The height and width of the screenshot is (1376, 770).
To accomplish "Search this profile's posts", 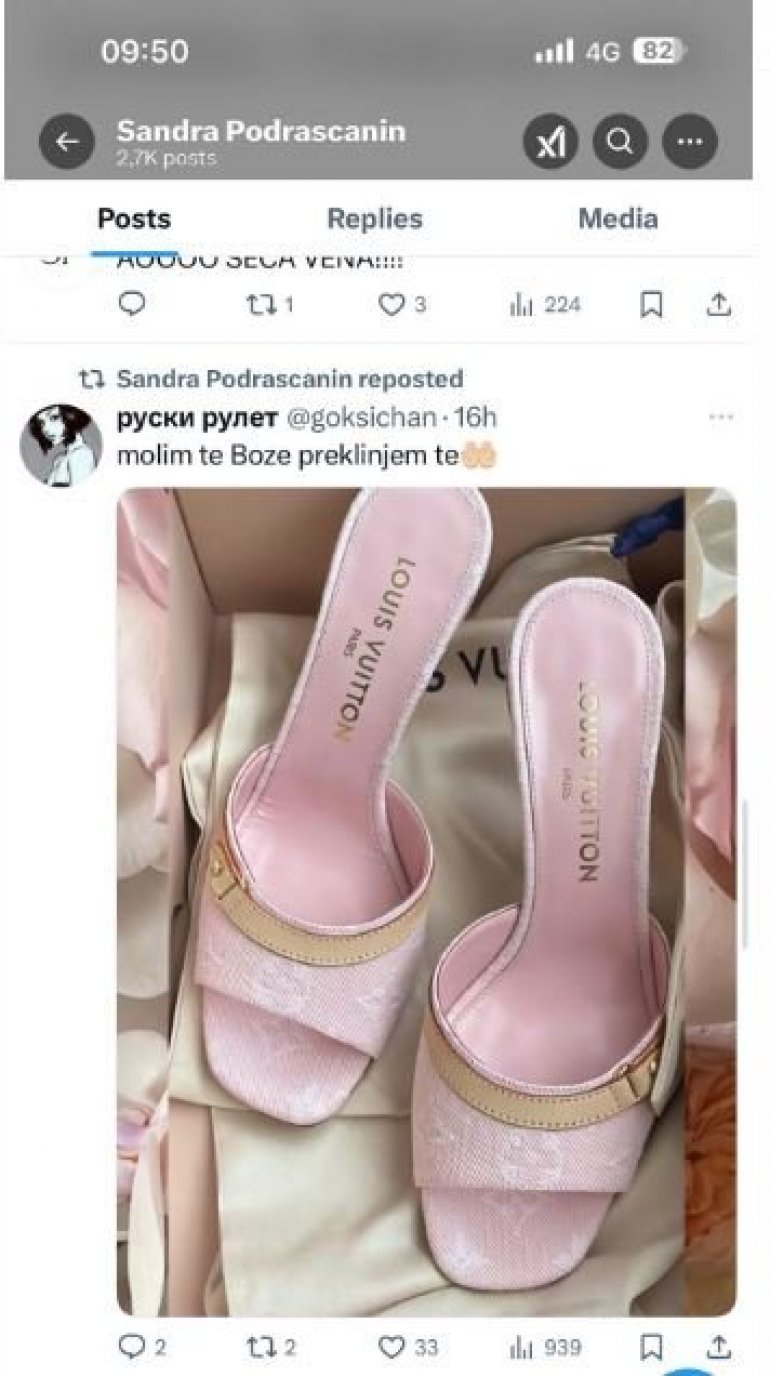I will point(620,142).
